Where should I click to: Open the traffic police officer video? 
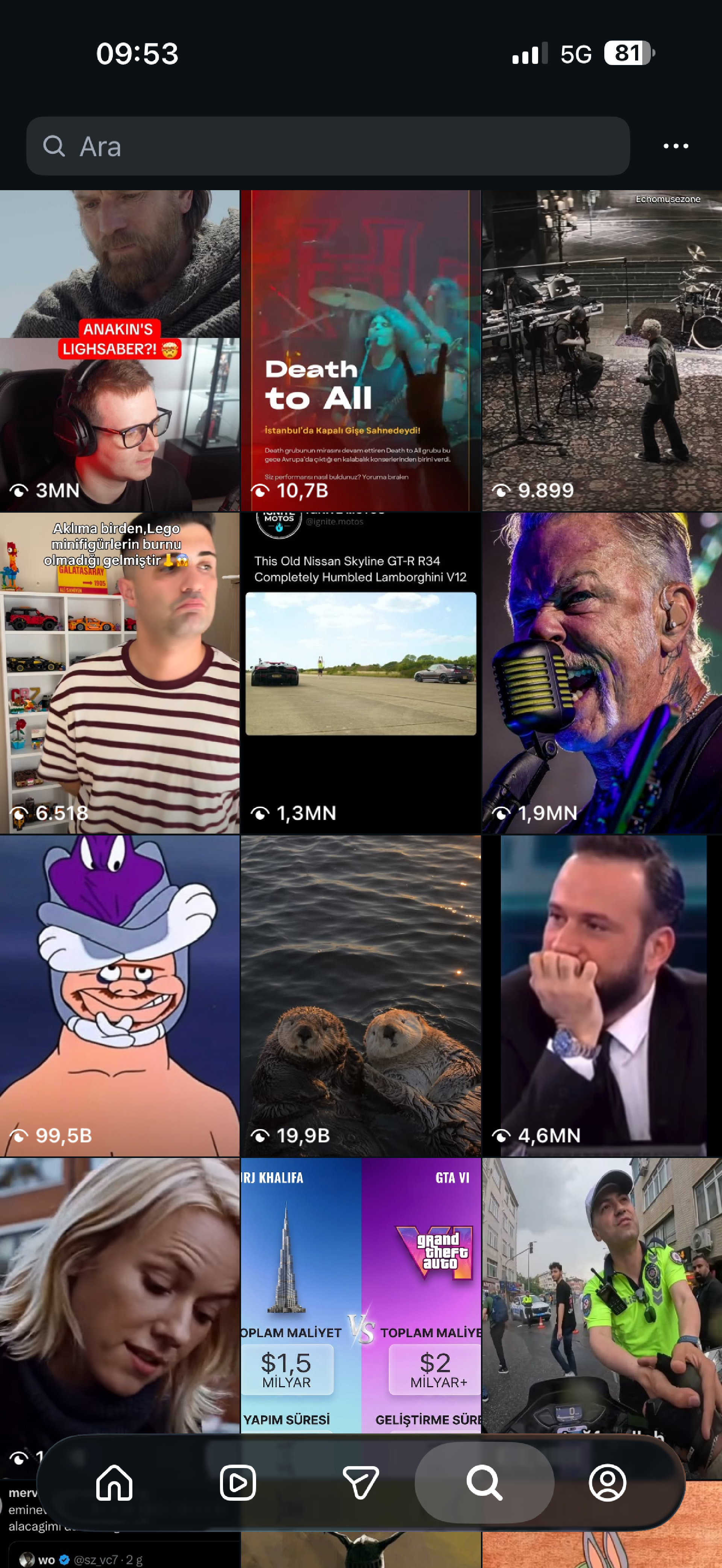click(x=602, y=1295)
